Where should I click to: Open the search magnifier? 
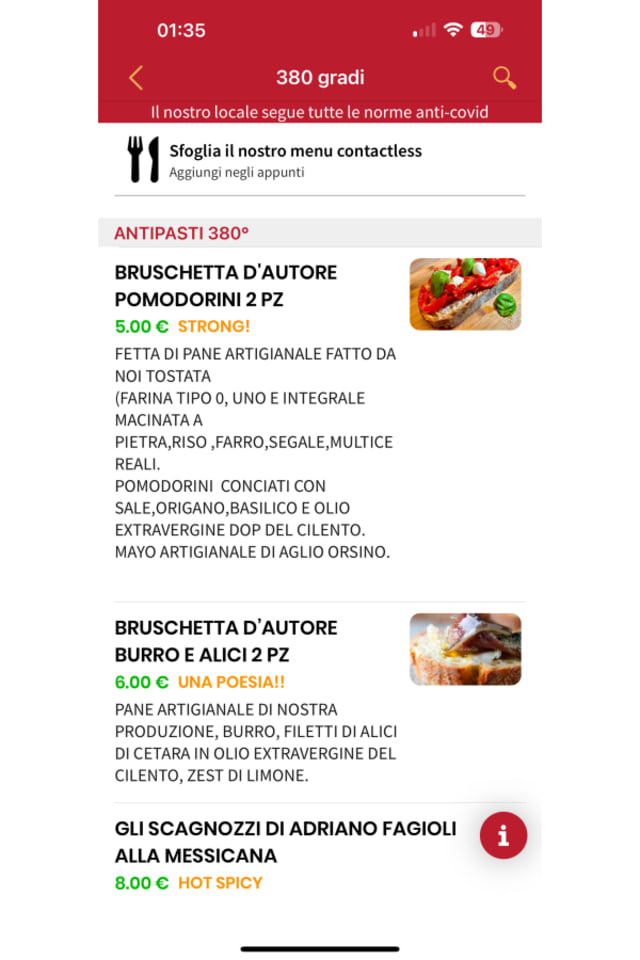point(504,78)
